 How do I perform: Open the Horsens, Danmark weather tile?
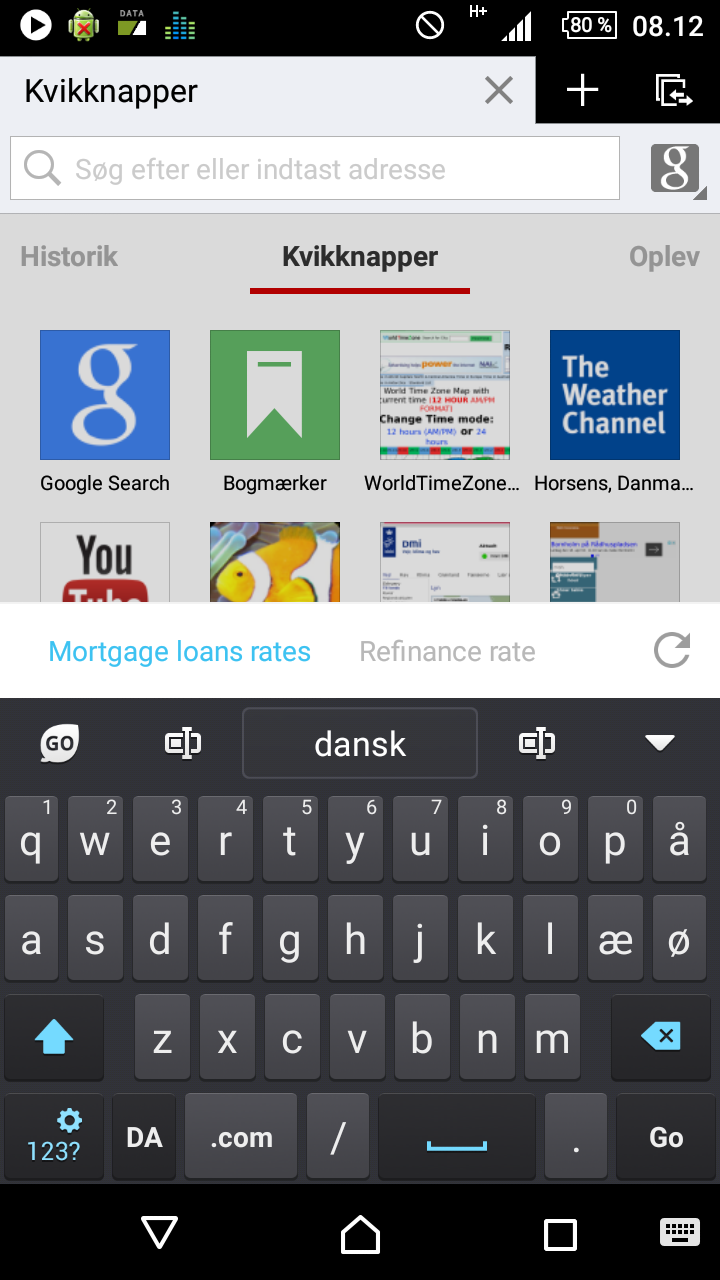(615, 395)
